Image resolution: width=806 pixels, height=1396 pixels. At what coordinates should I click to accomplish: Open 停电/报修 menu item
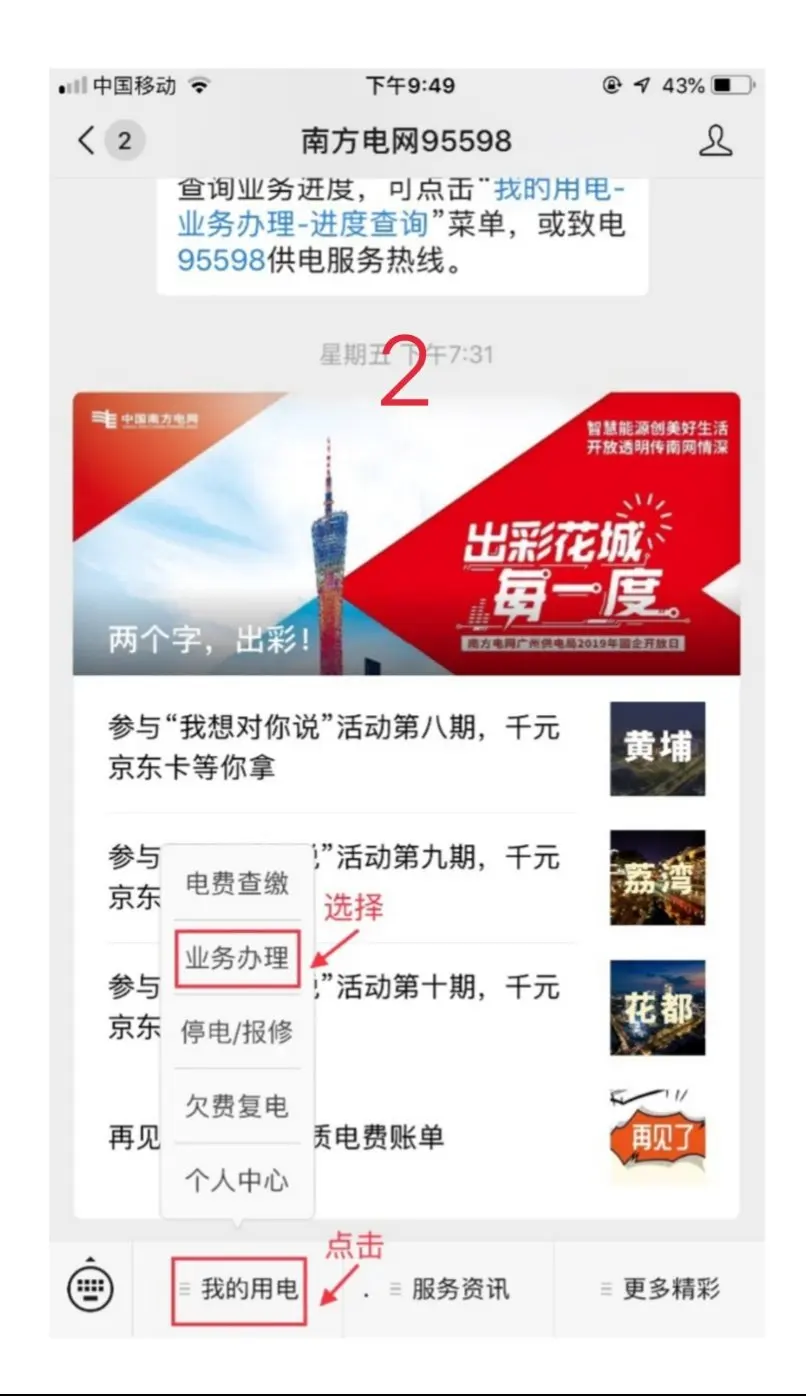tap(237, 1032)
